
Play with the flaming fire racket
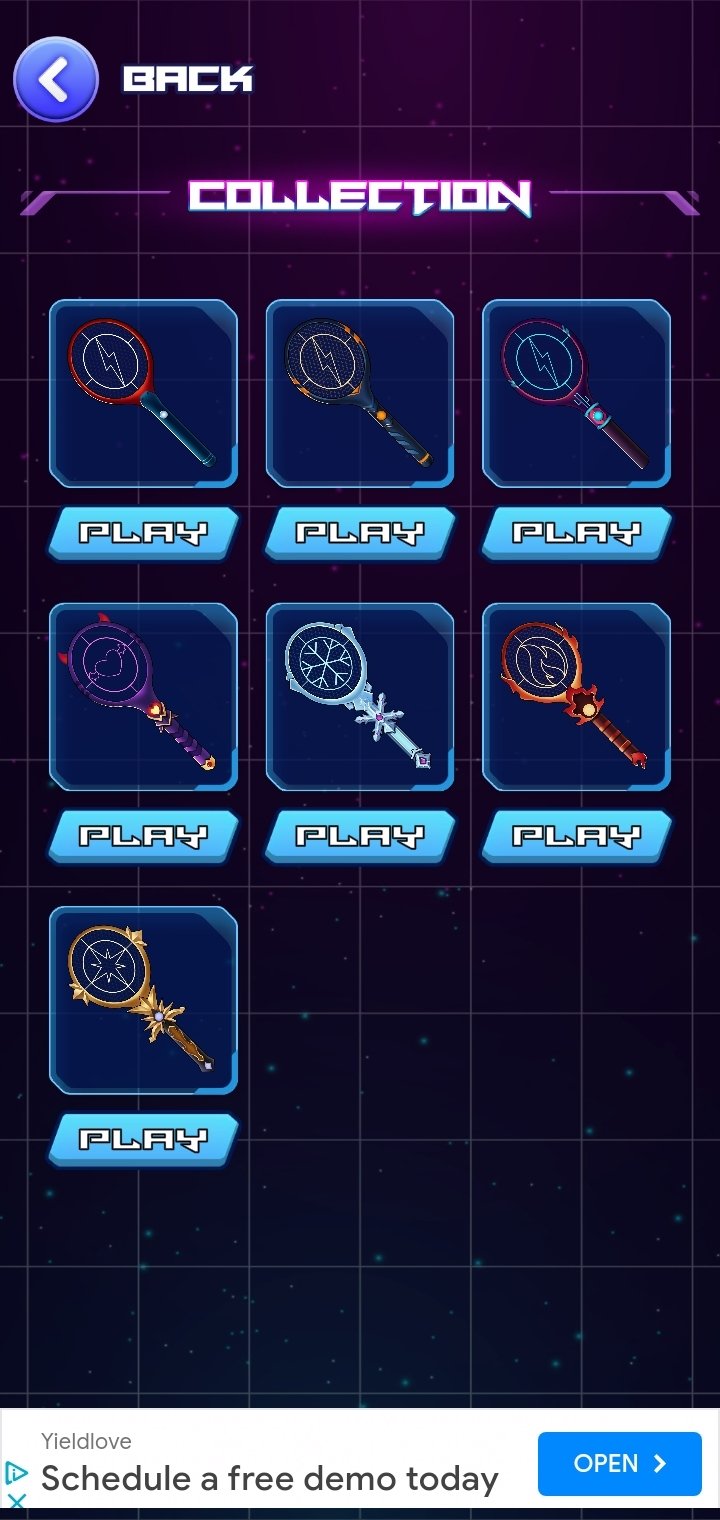click(577, 836)
